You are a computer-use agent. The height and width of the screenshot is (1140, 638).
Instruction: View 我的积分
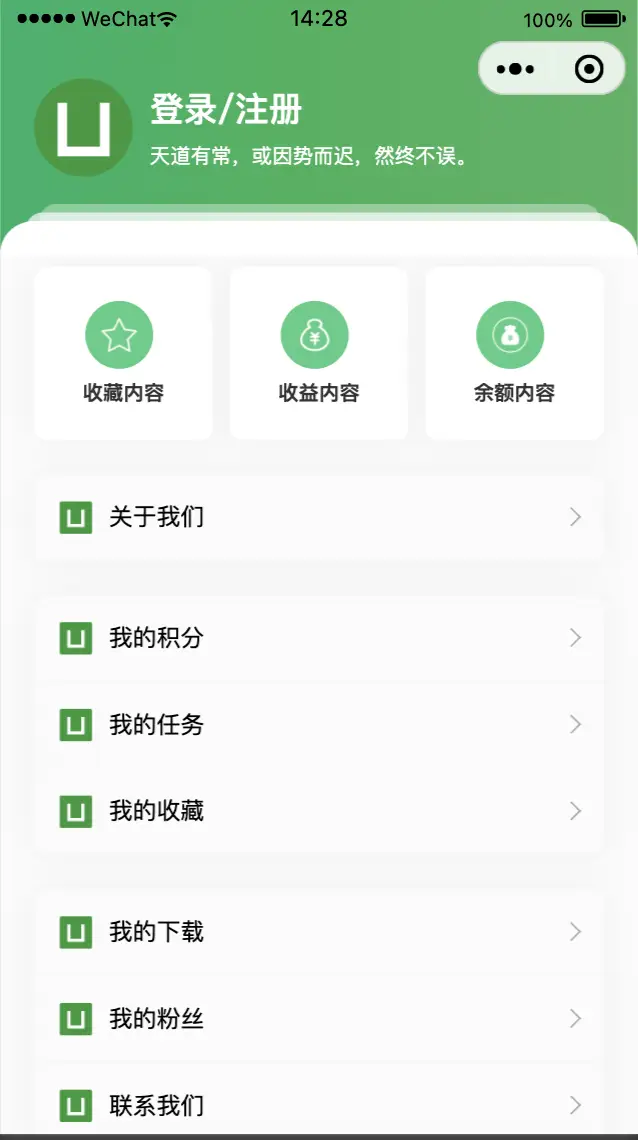click(x=318, y=637)
